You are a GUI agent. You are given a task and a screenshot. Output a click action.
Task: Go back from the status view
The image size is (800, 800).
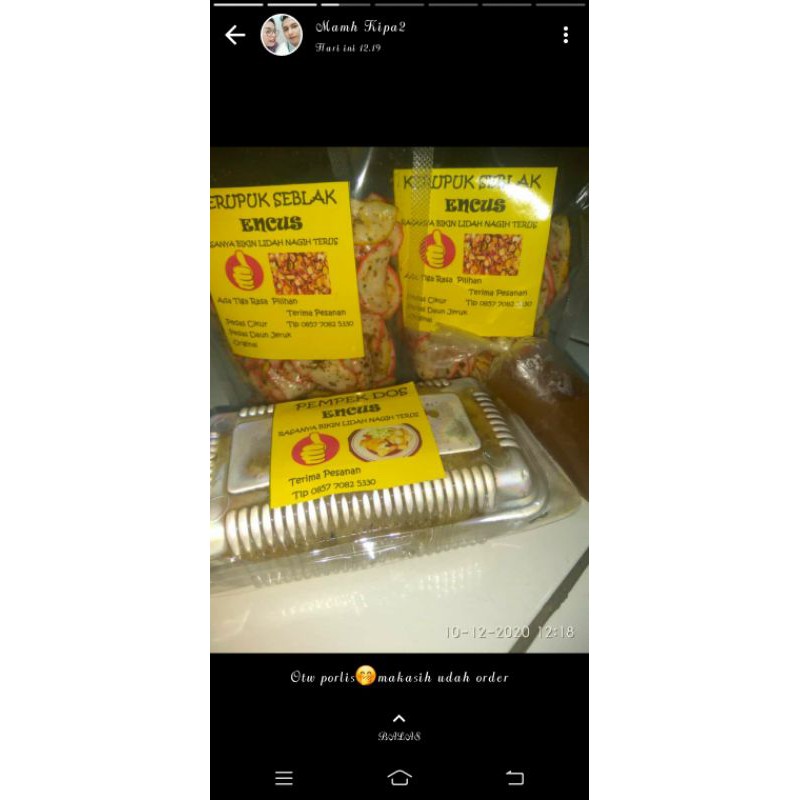[x=235, y=35]
